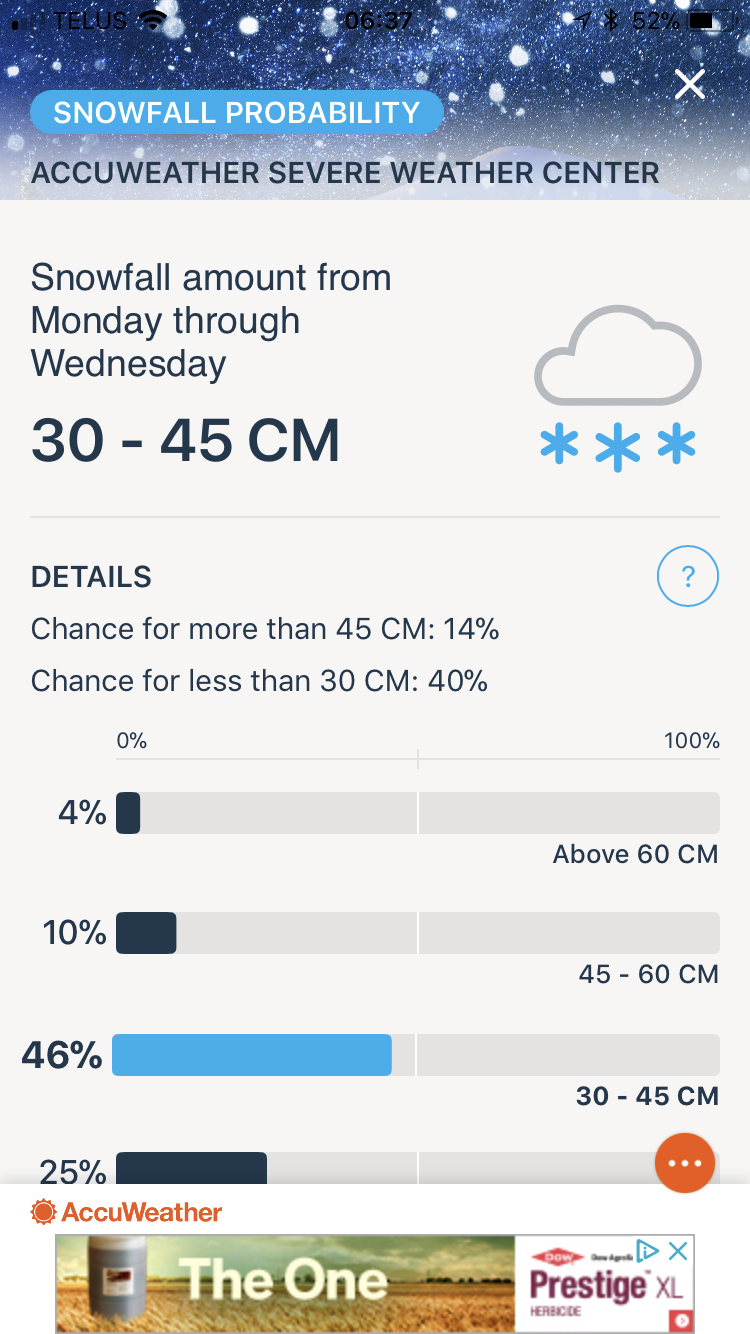This screenshot has width=750, height=1334.
Task: Tap the orange three-dot floating button
Action: [x=685, y=1163]
